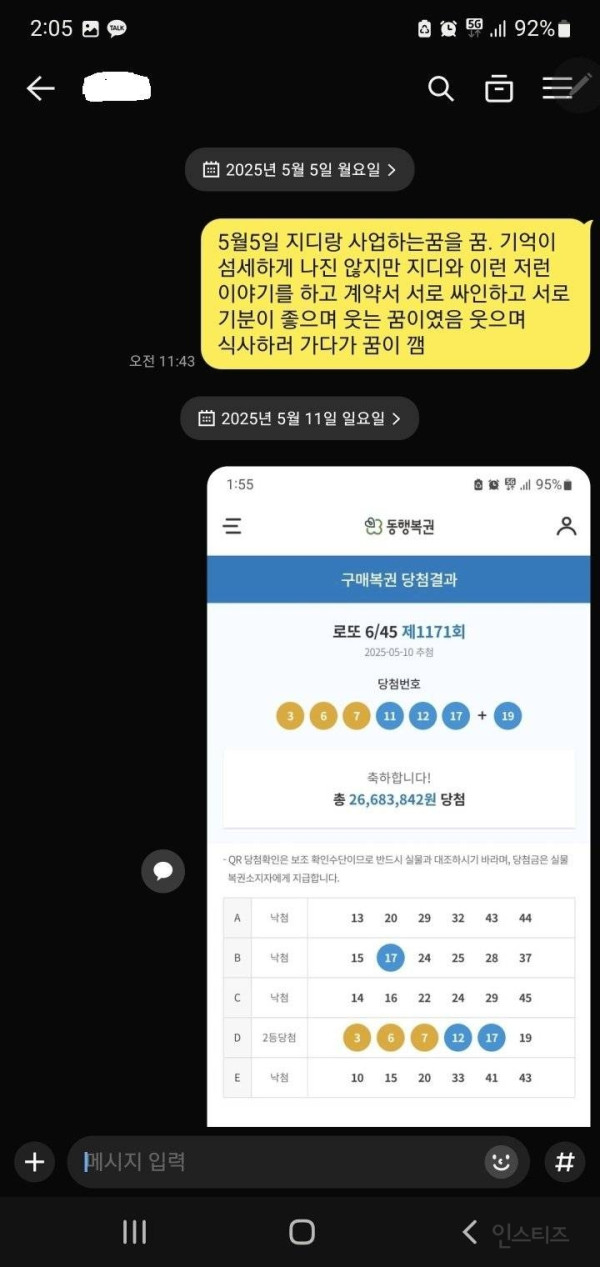Open the emoticon picker

pyautogui.click(x=500, y=1161)
